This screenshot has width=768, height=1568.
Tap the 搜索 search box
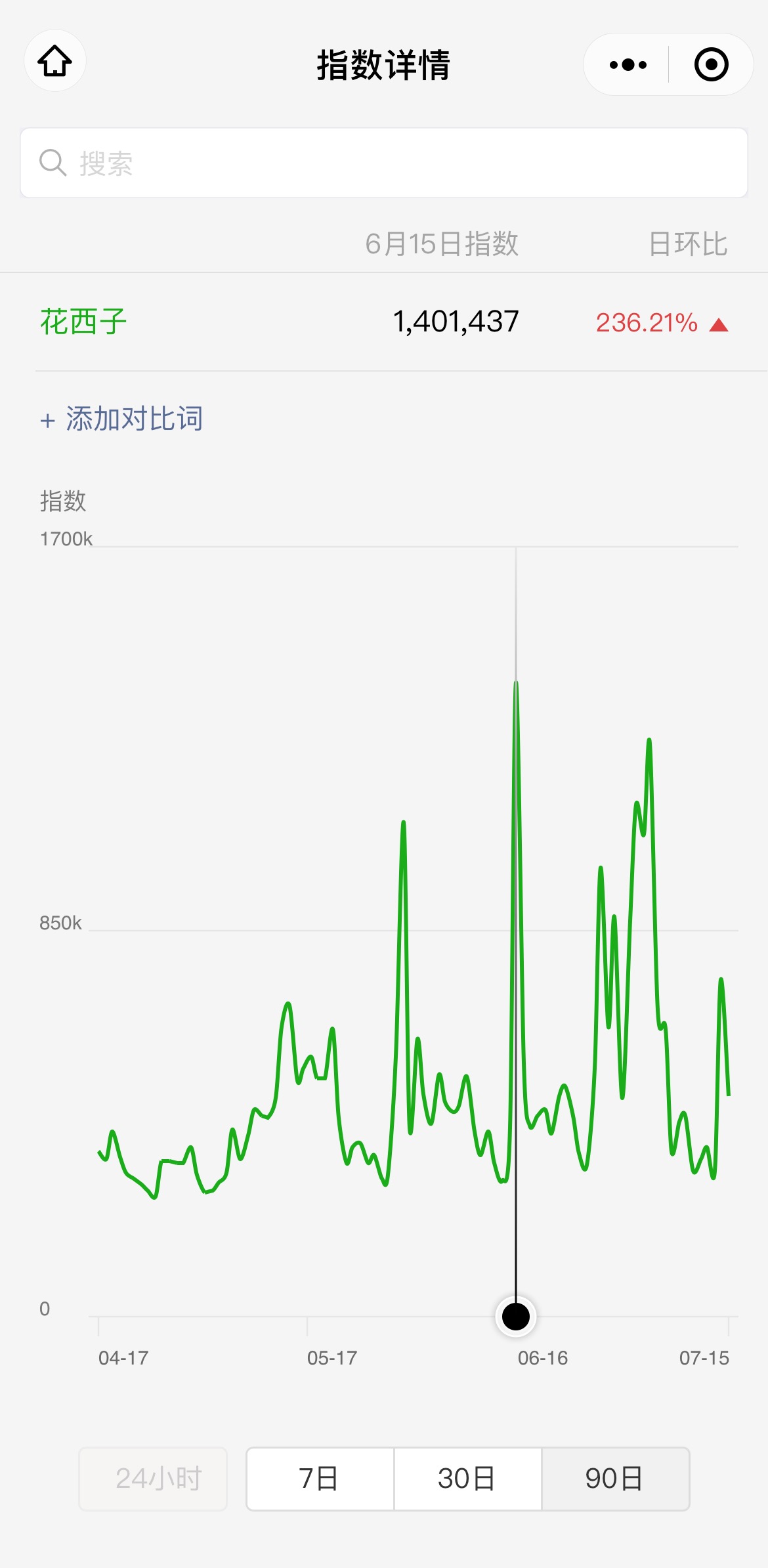click(x=384, y=163)
